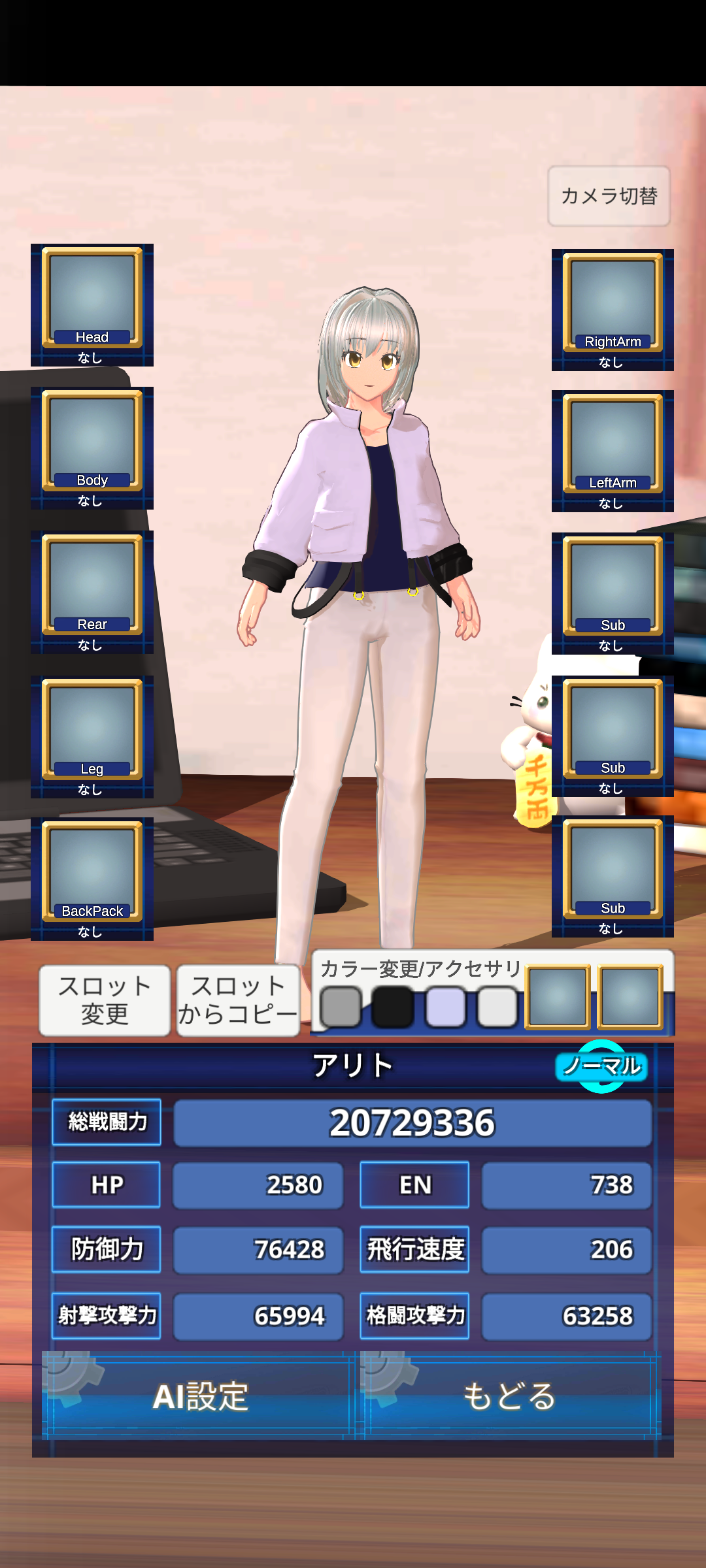Open the Rear equipment slot
The image size is (706, 1568).
point(92,593)
